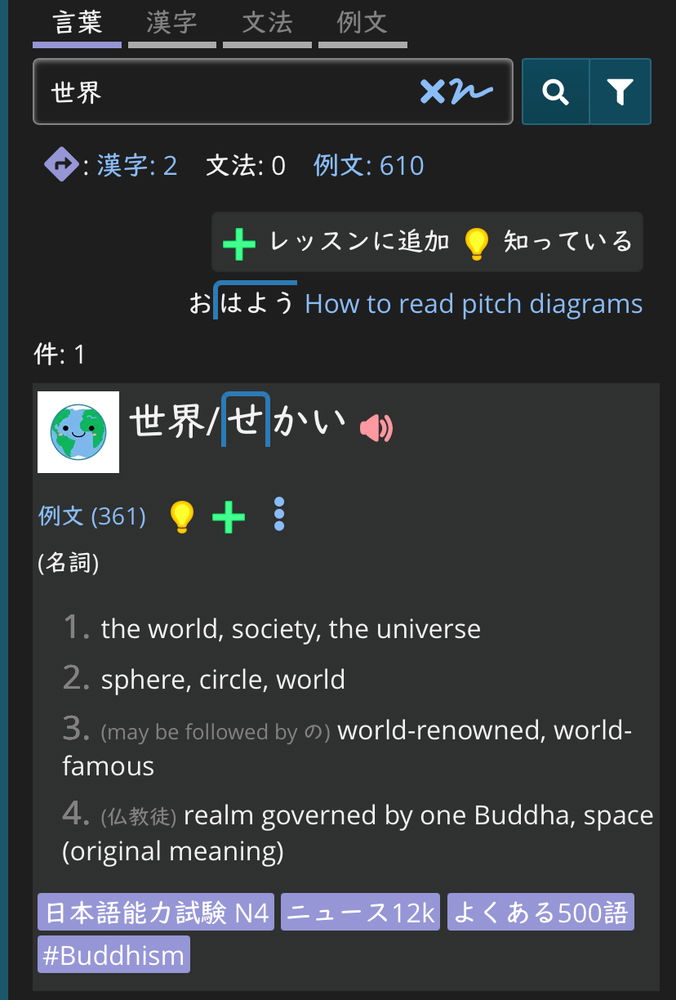Open 漢字: 2 related results
The height and width of the screenshot is (1000, 676).
tap(137, 165)
